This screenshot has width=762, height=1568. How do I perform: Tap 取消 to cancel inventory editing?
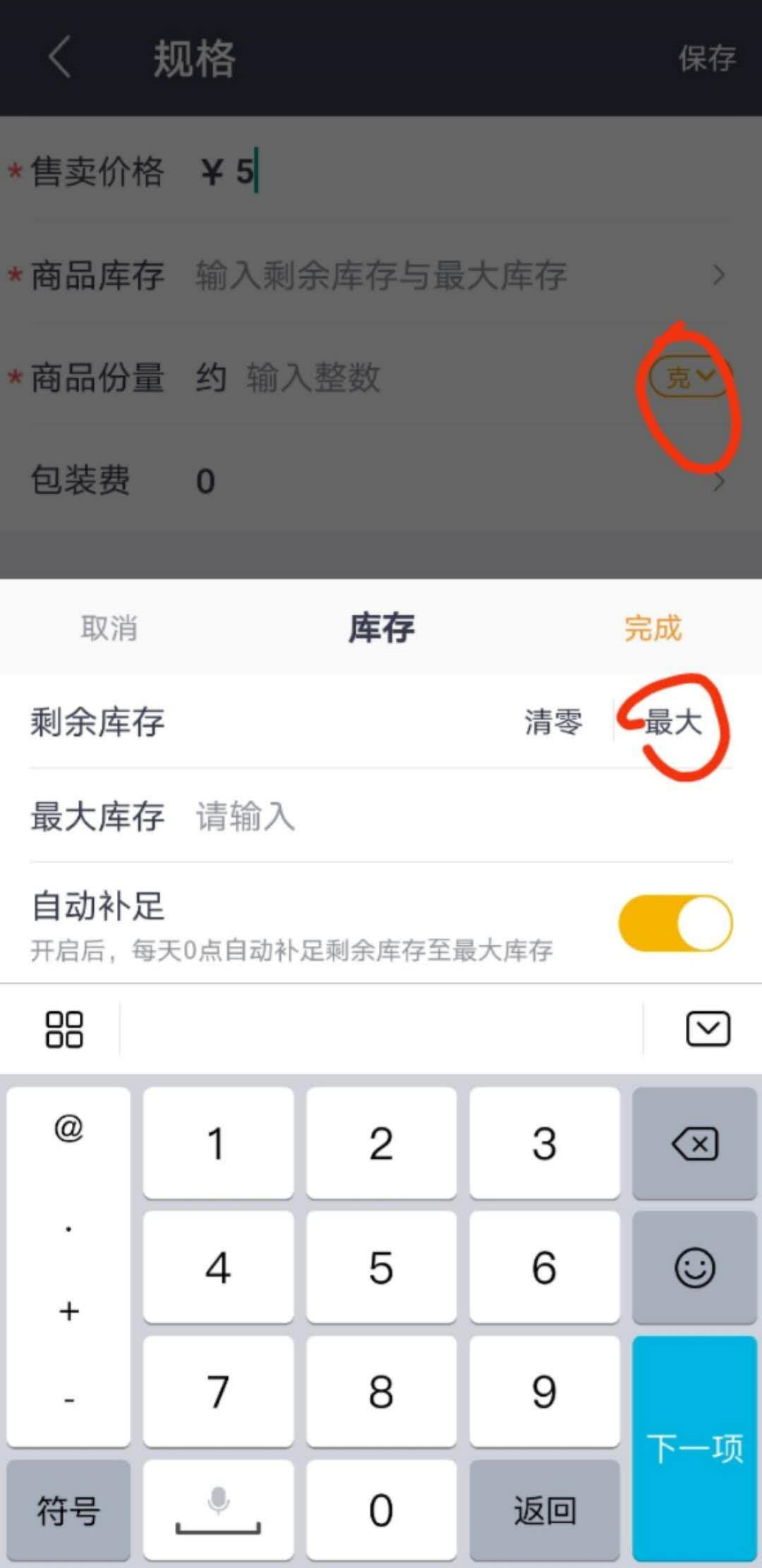pos(109,628)
